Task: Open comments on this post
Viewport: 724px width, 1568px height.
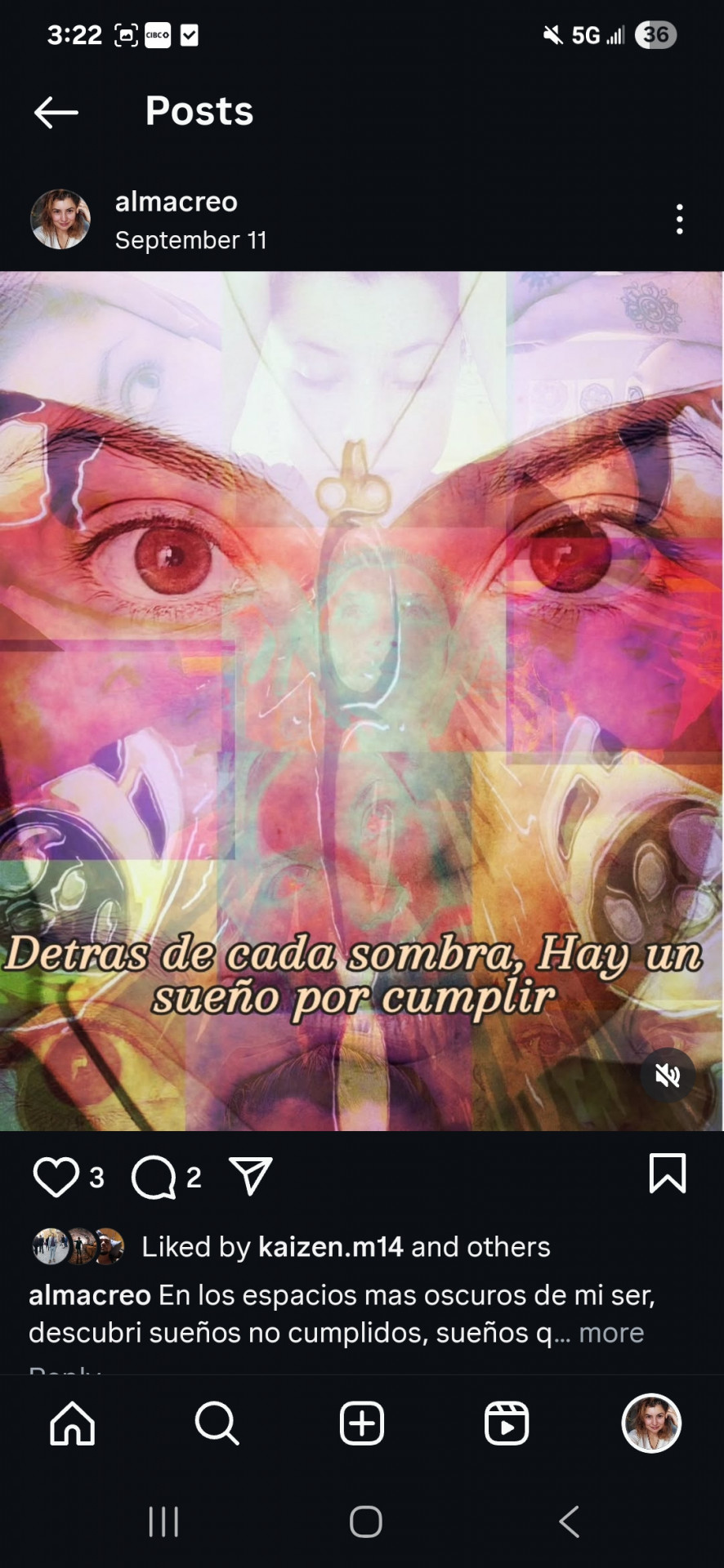Action: tap(154, 1177)
